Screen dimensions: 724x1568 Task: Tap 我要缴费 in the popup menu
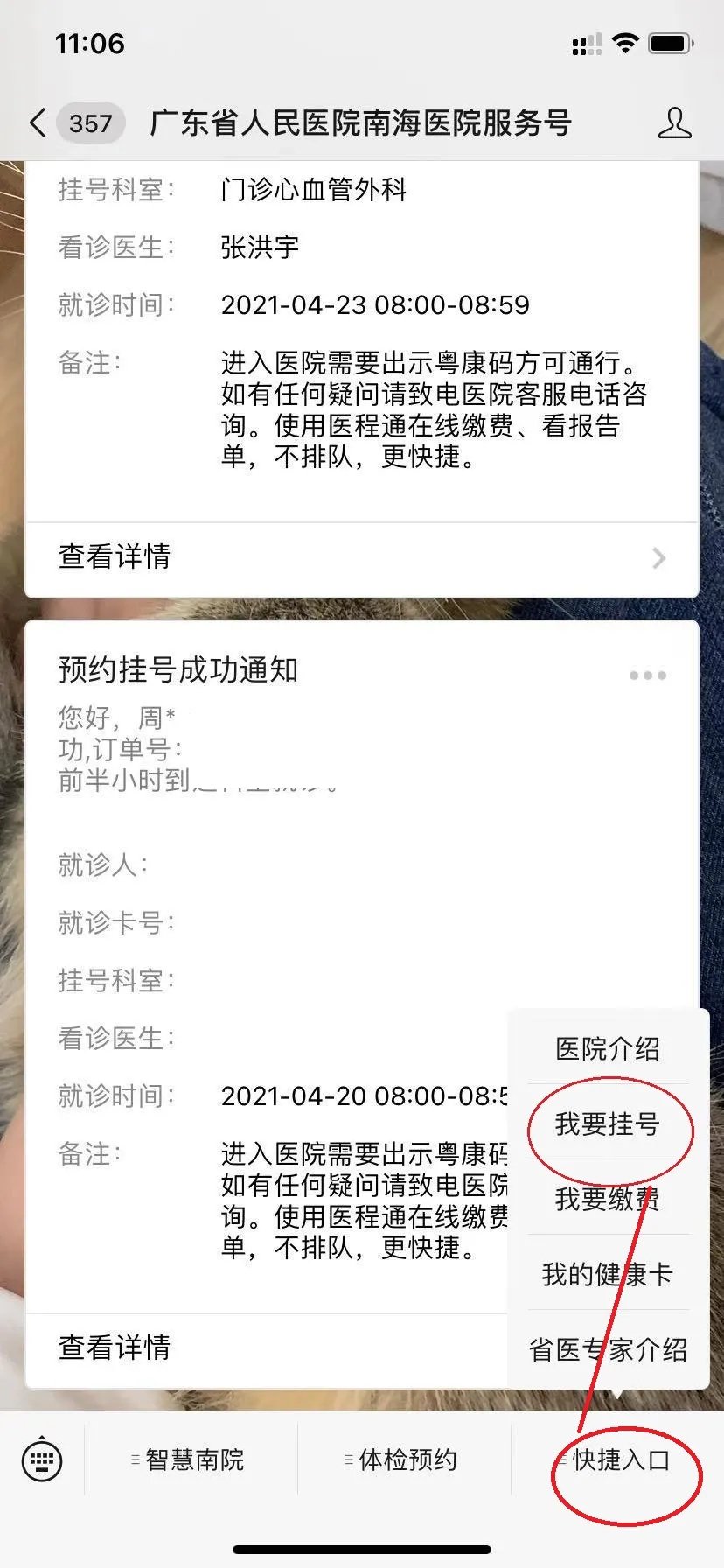pyautogui.click(x=608, y=1198)
